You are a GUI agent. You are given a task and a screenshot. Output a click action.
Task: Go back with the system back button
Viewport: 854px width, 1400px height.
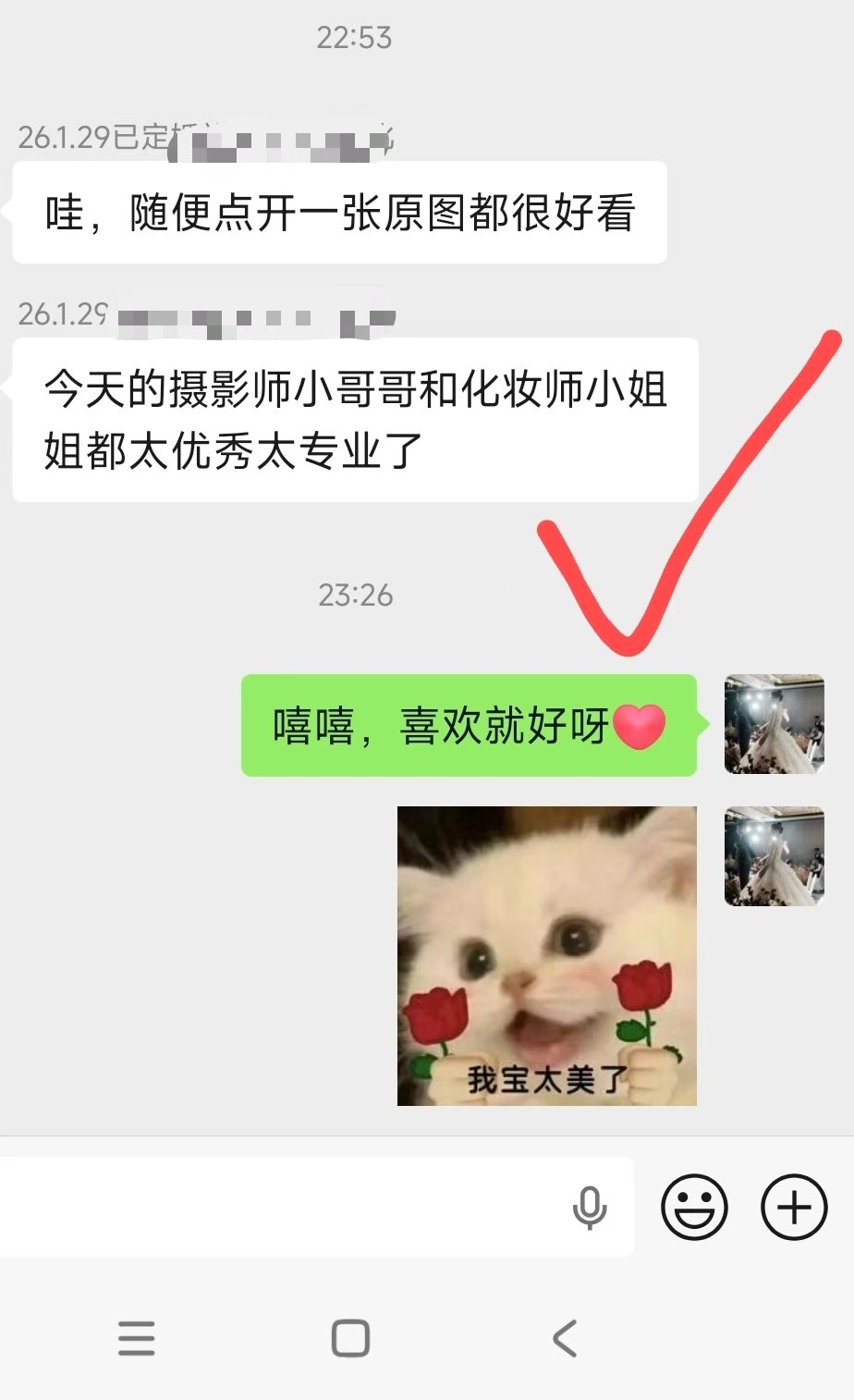pos(565,1338)
